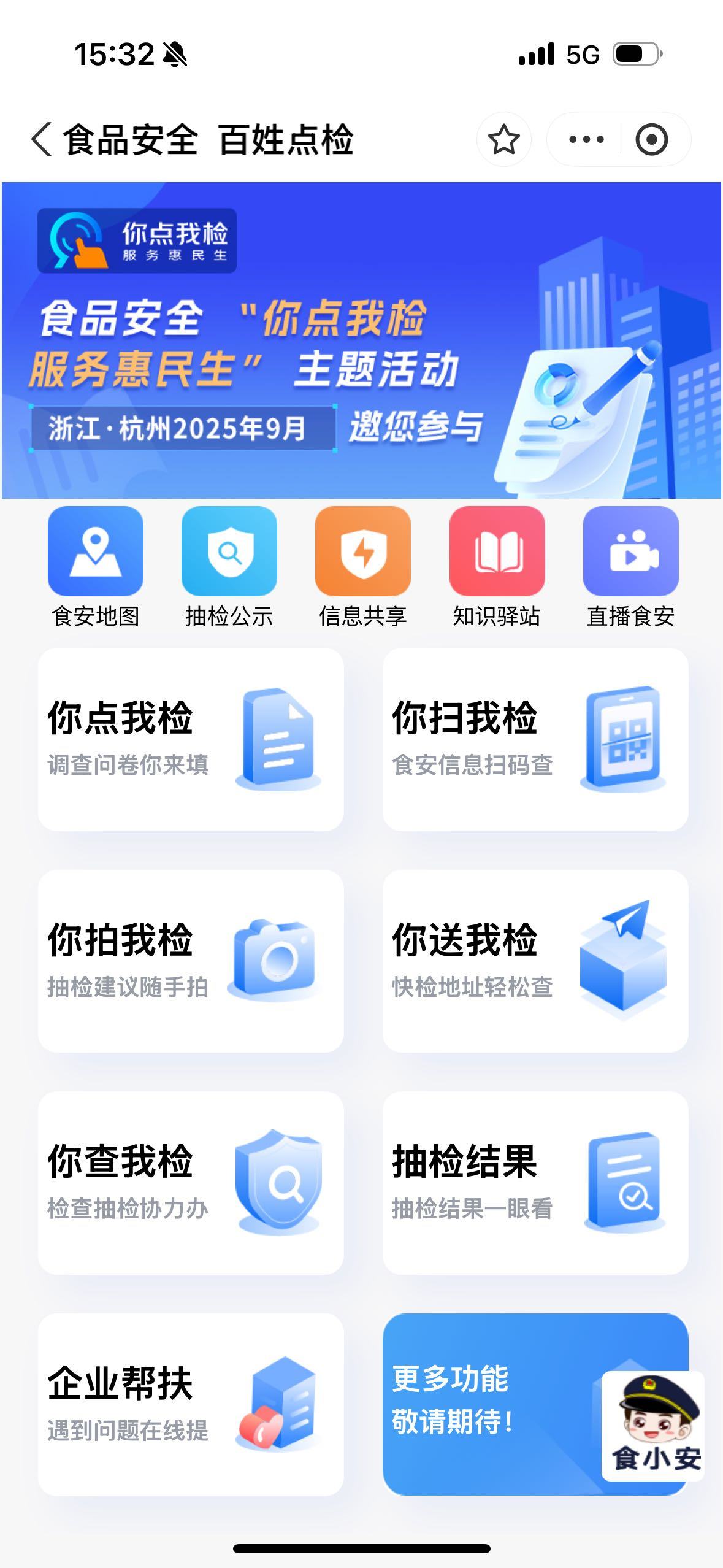The width and height of the screenshot is (723, 1568).
Task: Open 信息共享 section
Action: point(362,566)
